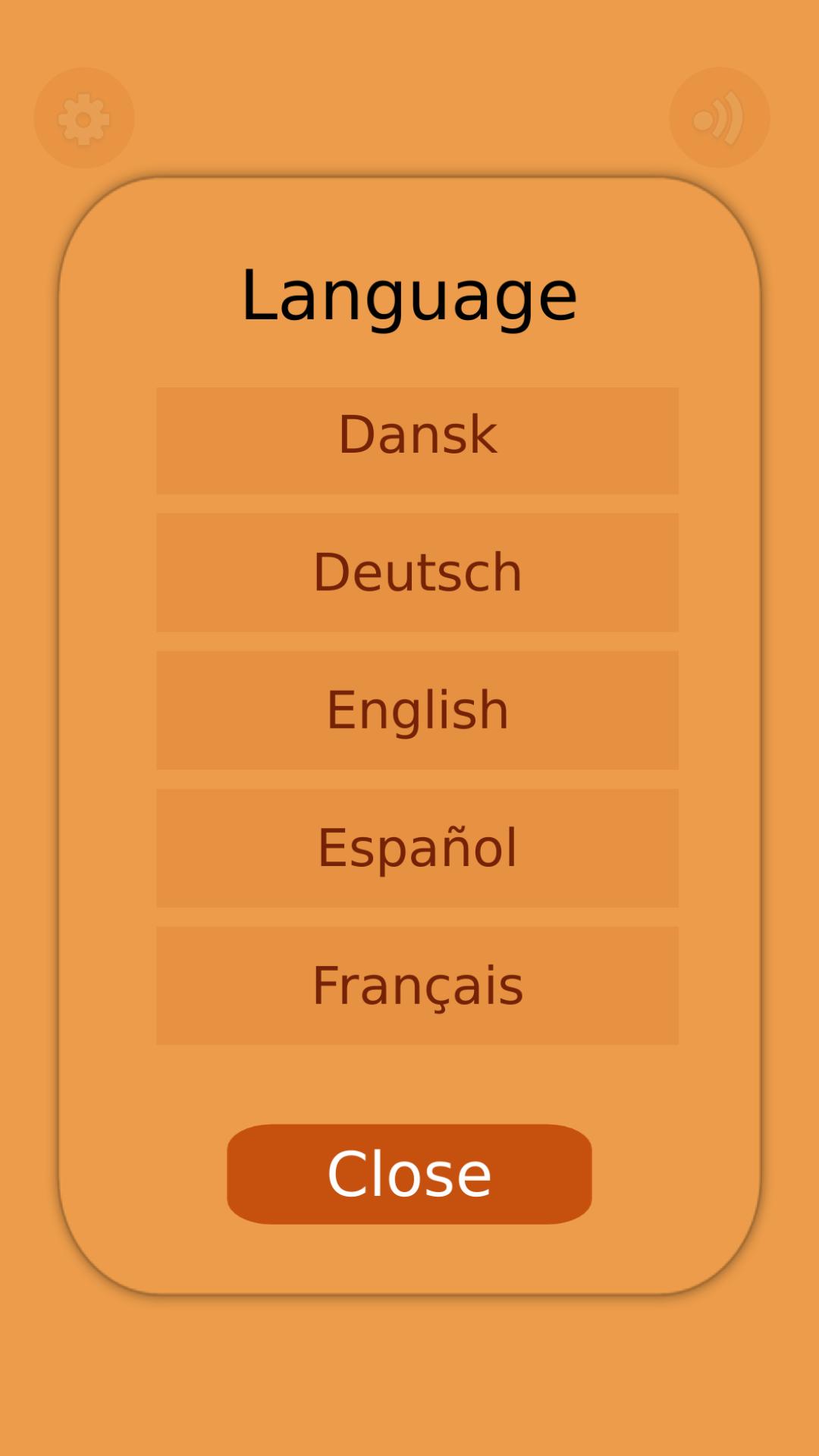Tap the sound speaker icon
Screen dimensions: 819x1456
coord(720,118)
